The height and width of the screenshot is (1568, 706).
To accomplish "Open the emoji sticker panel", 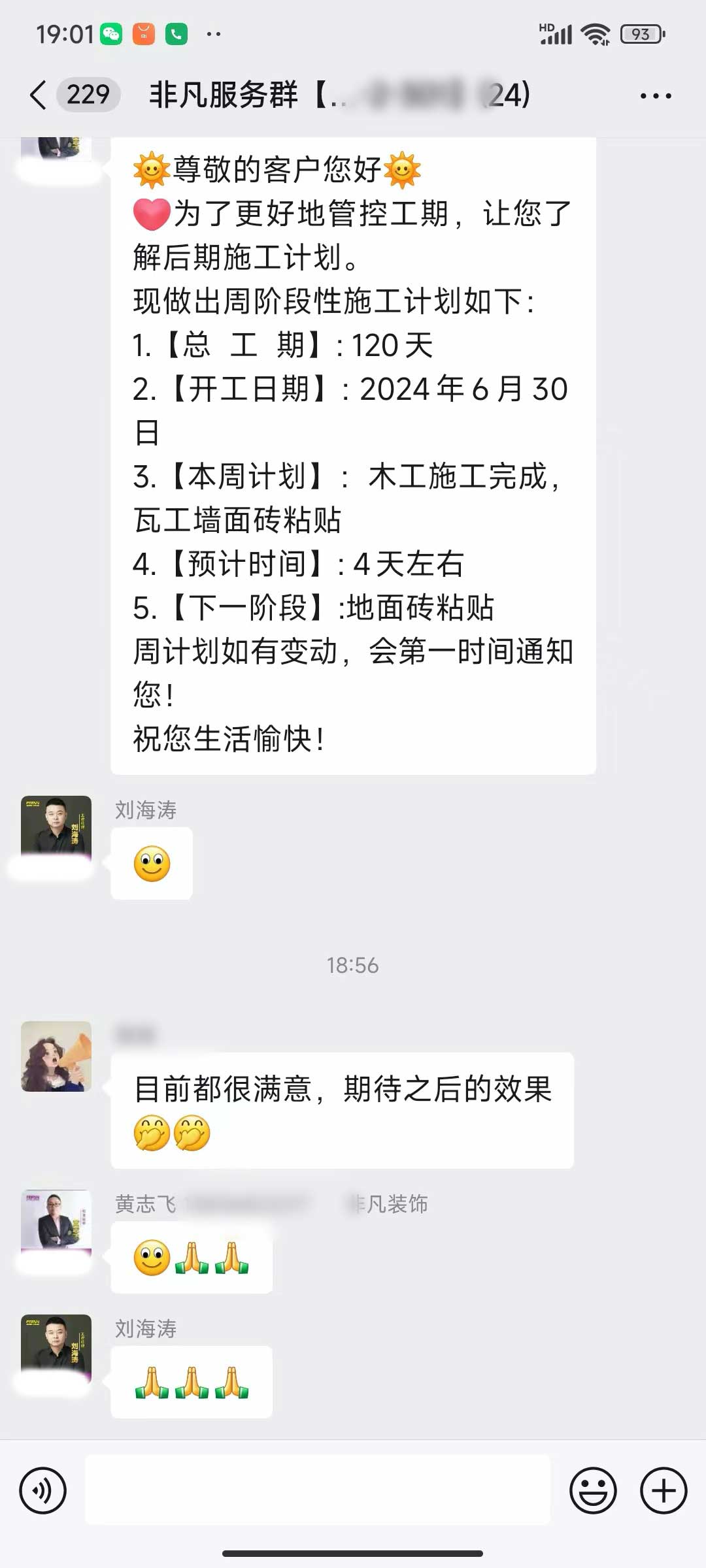I will (593, 1491).
